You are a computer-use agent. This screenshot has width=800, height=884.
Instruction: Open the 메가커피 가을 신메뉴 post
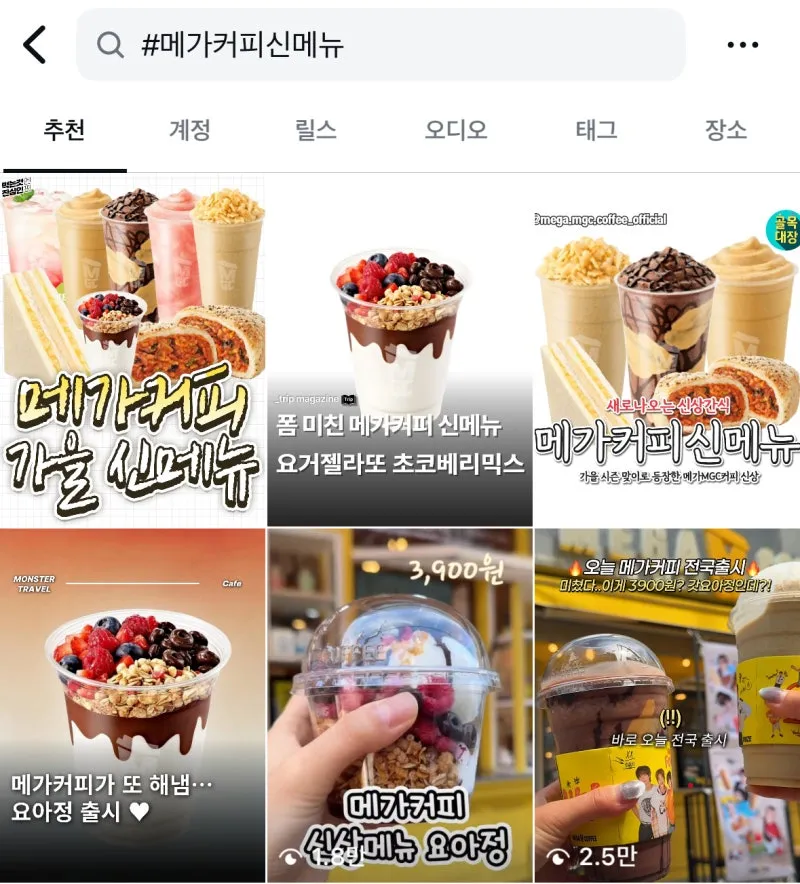point(133,352)
